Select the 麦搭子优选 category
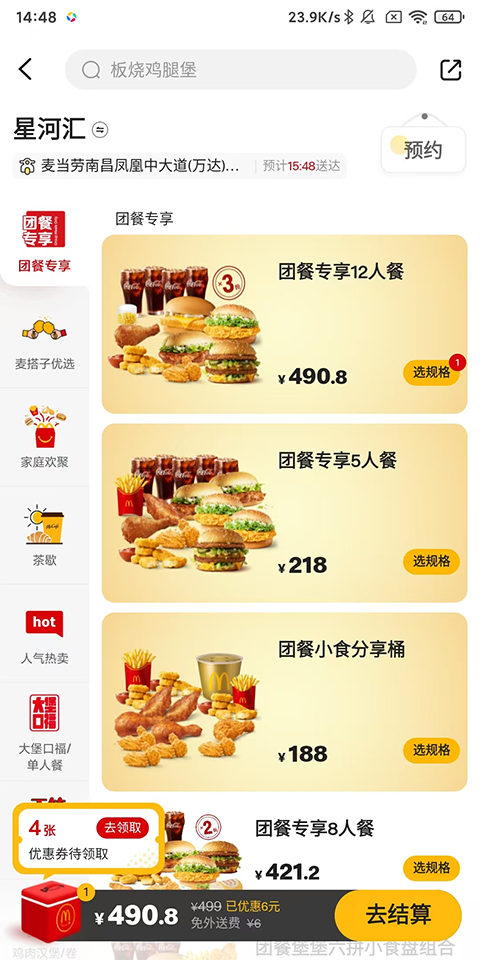Viewport: 480px width, 960px height. (44, 343)
